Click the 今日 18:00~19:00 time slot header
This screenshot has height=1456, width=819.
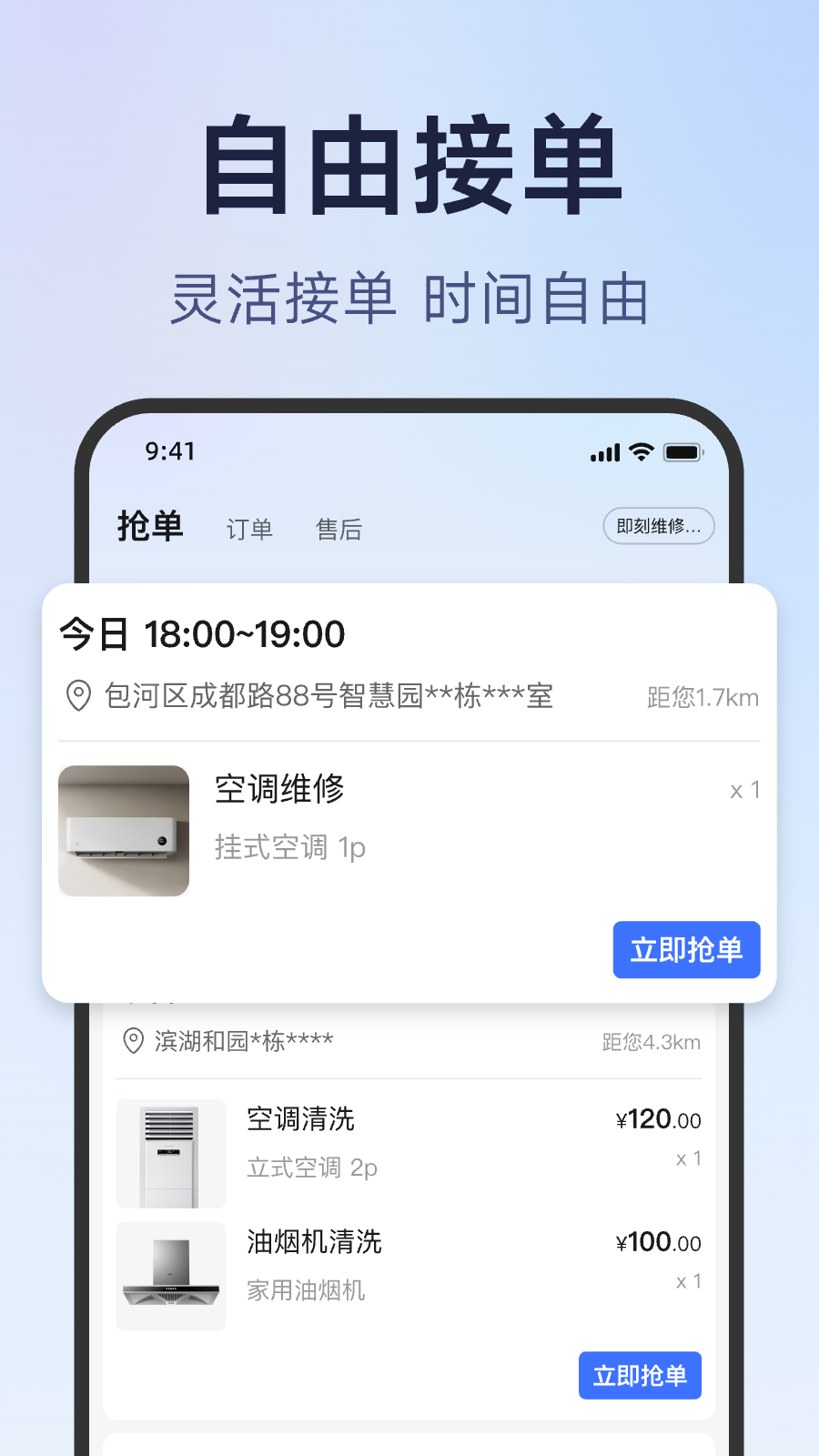click(x=200, y=634)
